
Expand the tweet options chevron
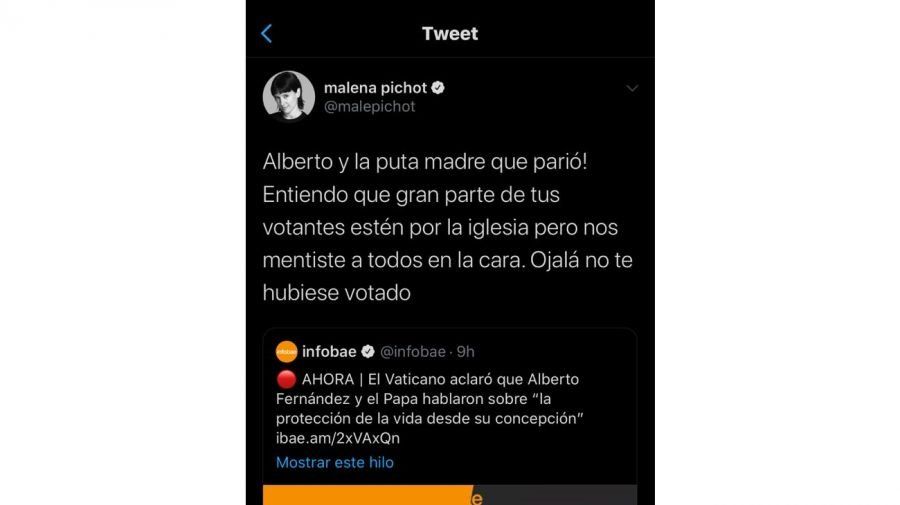(631, 88)
